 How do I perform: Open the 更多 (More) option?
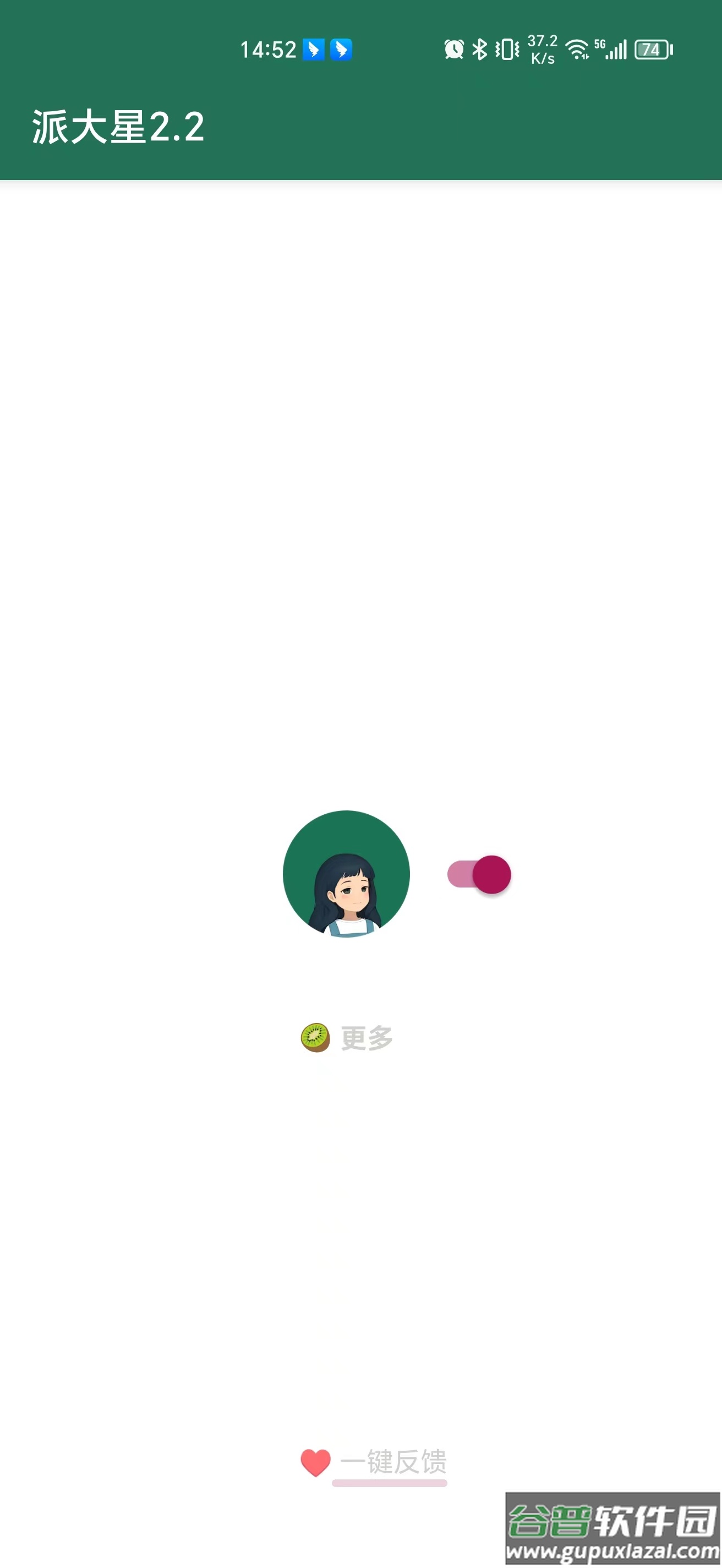(x=365, y=1038)
